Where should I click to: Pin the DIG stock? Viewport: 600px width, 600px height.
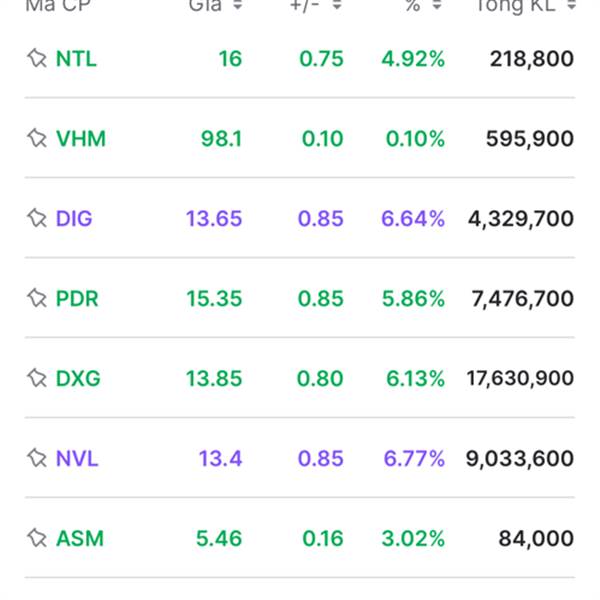click(36, 218)
